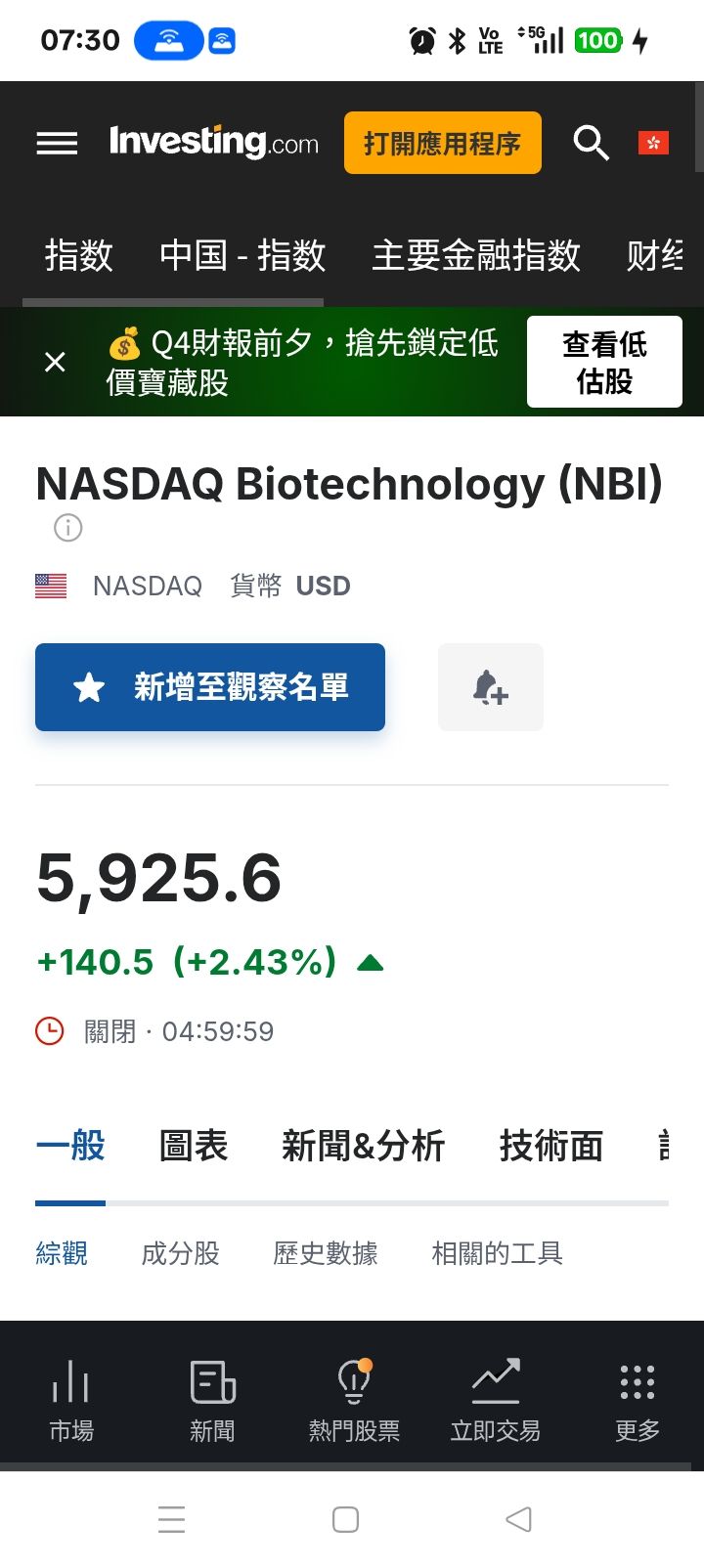Tap the Hong Kong flag region selector
This screenshot has width=704, height=1568.
click(x=653, y=142)
